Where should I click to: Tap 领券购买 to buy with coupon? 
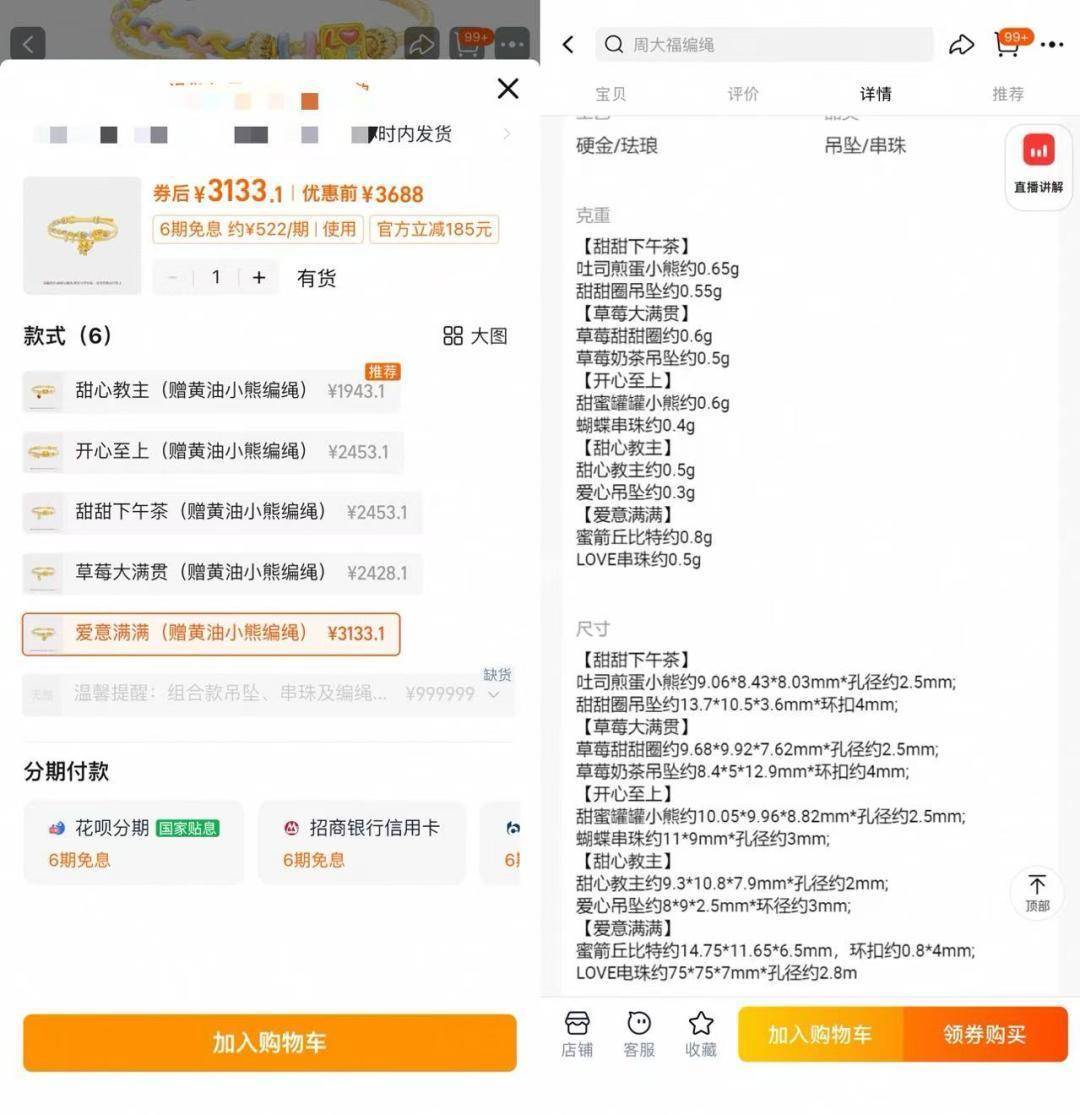coord(984,1034)
